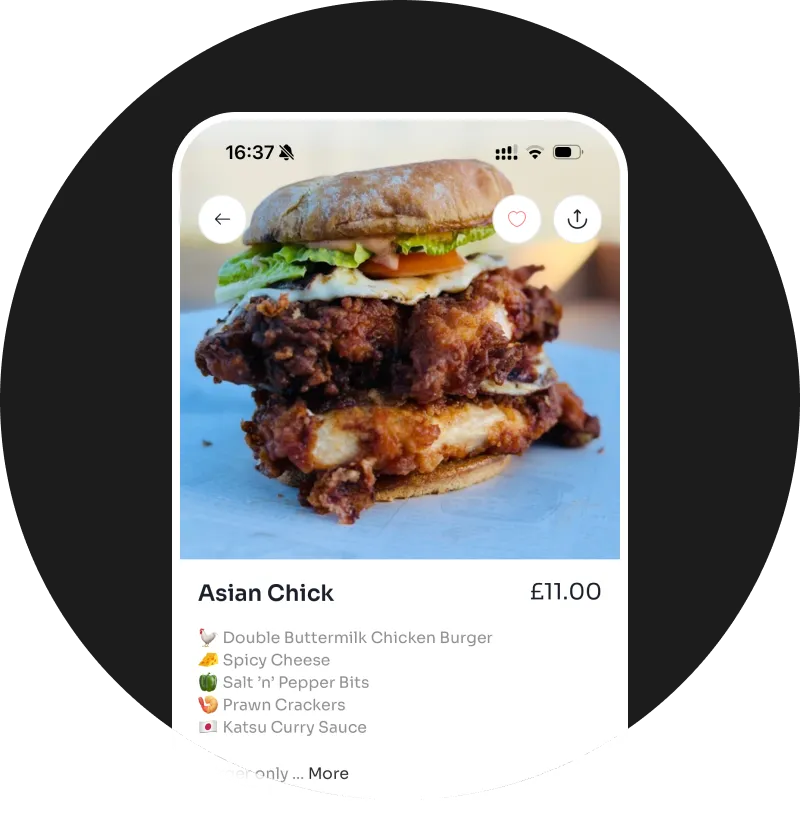Click the ellipsis before More
The width and height of the screenshot is (800, 816).
pos(298,773)
